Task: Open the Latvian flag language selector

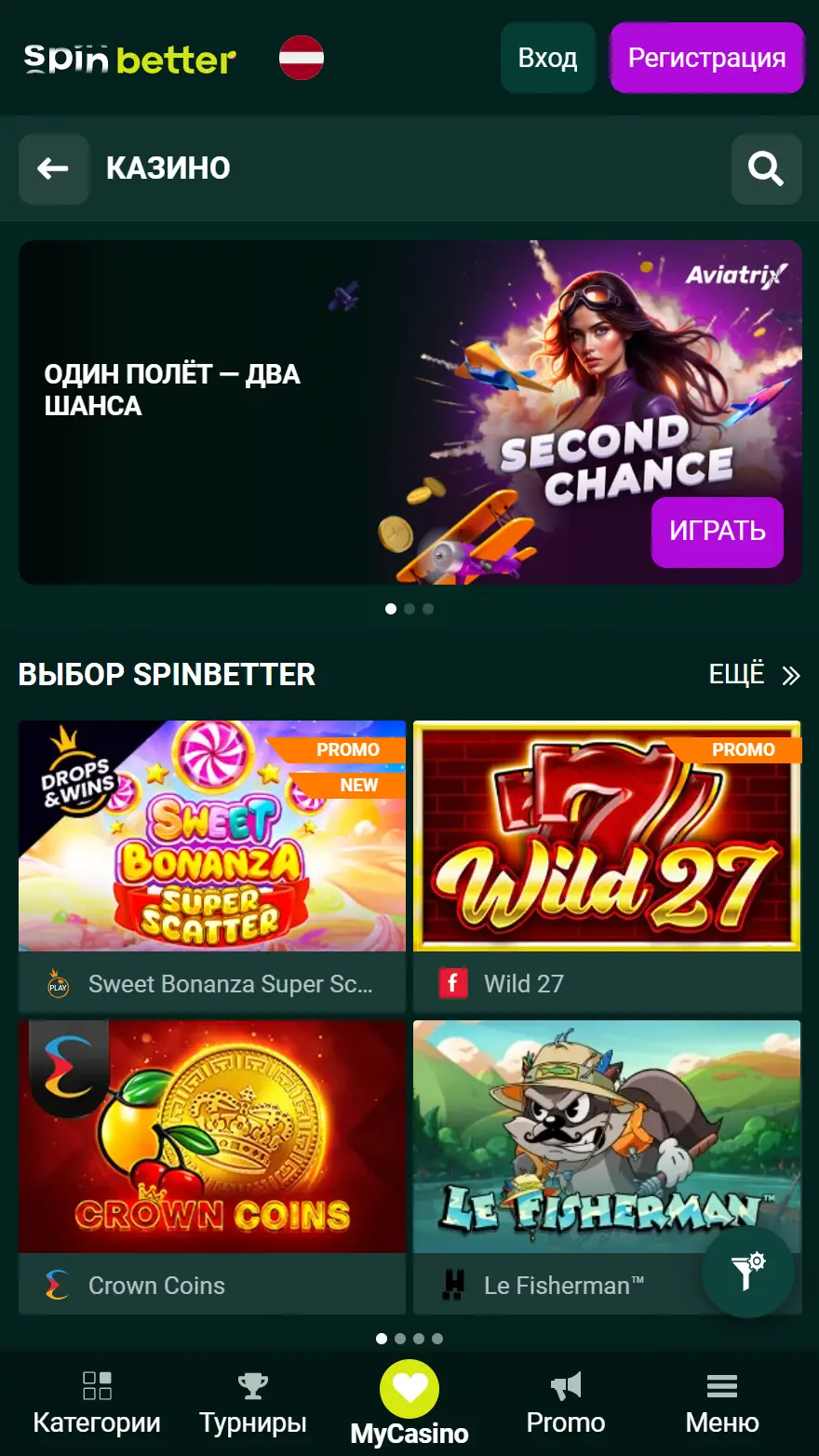Action: coord(301,57)
